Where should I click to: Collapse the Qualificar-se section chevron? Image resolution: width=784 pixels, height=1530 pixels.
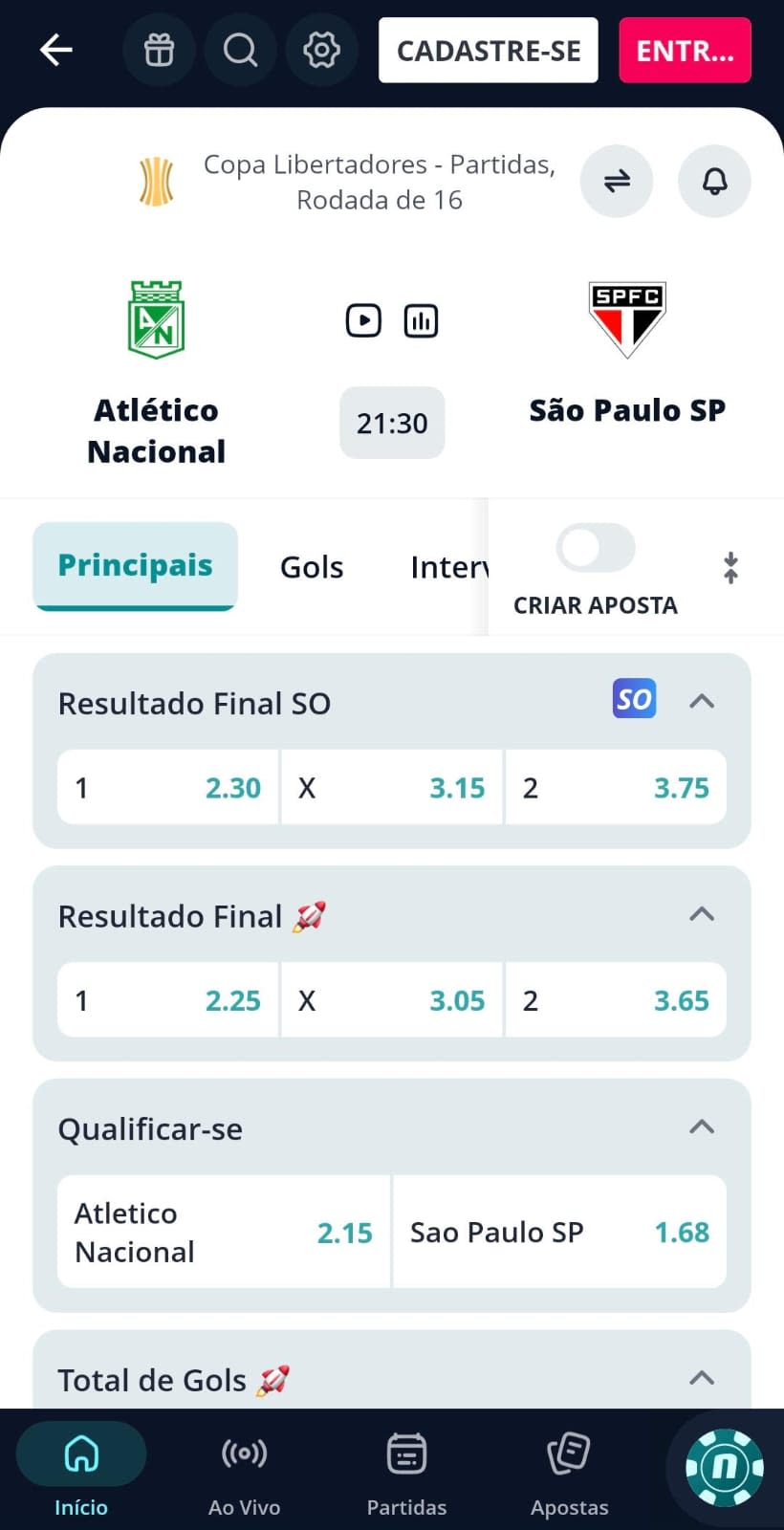703,1127
